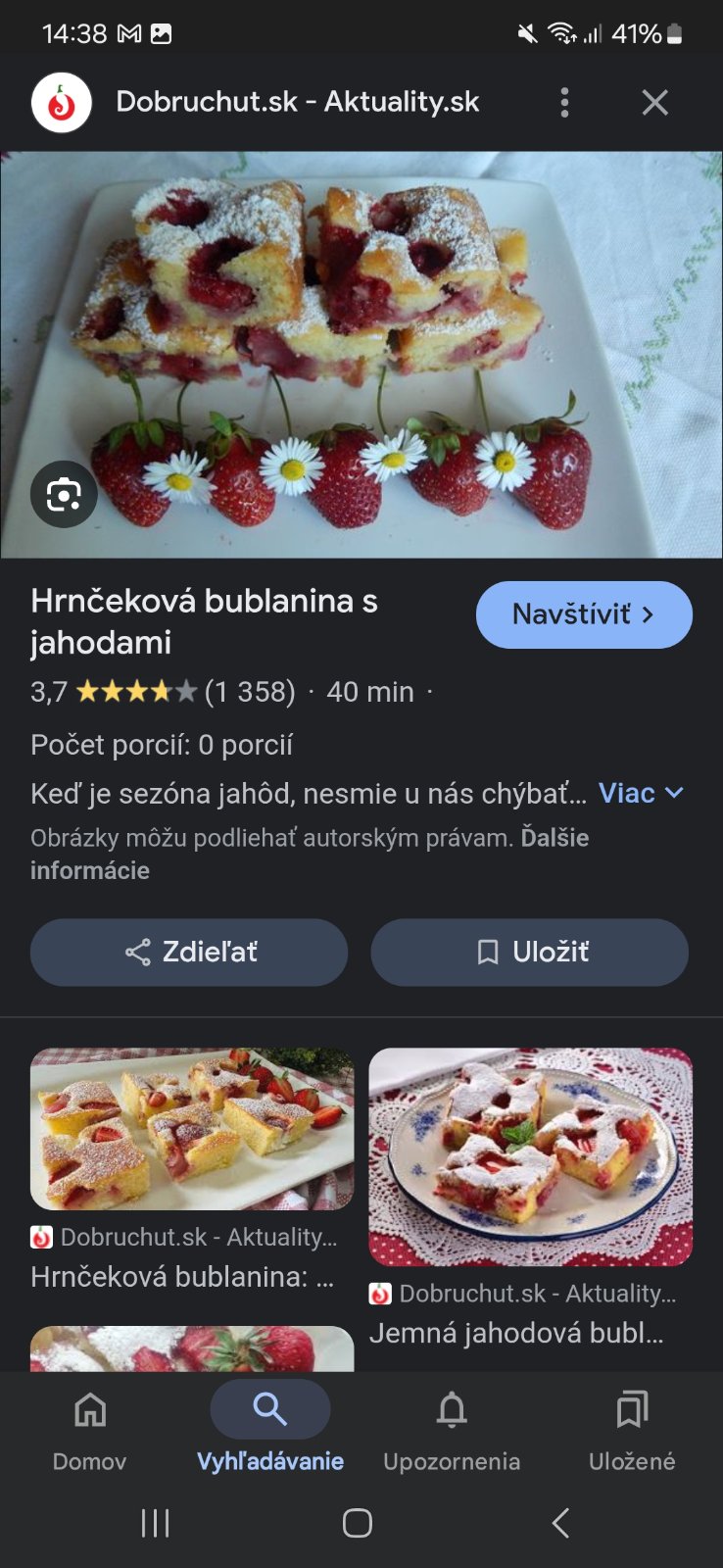Screen dimensions: 723x1568
Task: Open the Jemná jahodová bublanina image
Action: click(530, 1156)
